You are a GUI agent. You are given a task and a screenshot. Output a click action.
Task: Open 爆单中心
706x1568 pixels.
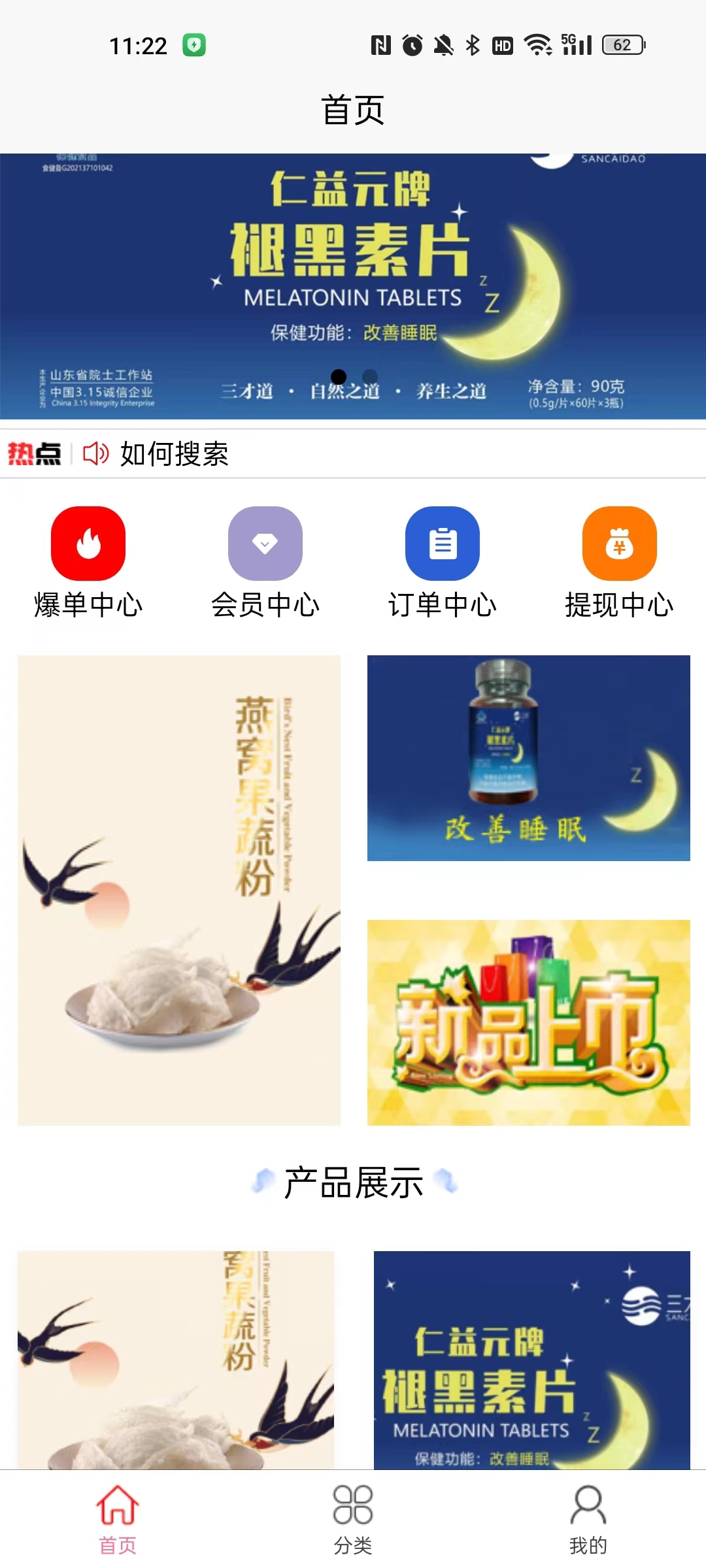click(x=88, y=562)
